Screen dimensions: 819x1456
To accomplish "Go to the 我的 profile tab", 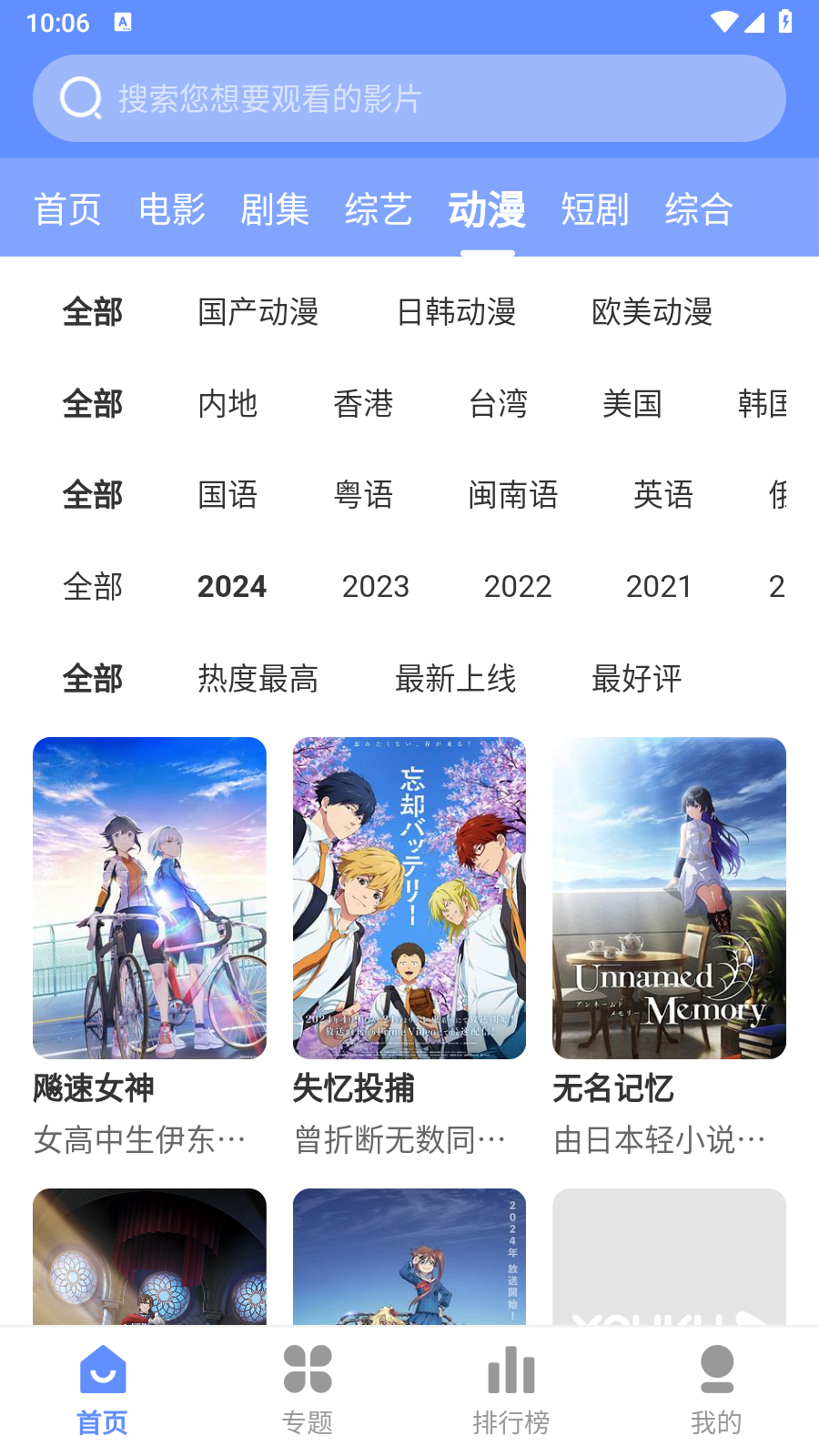I will click(x=716, y=1390).
